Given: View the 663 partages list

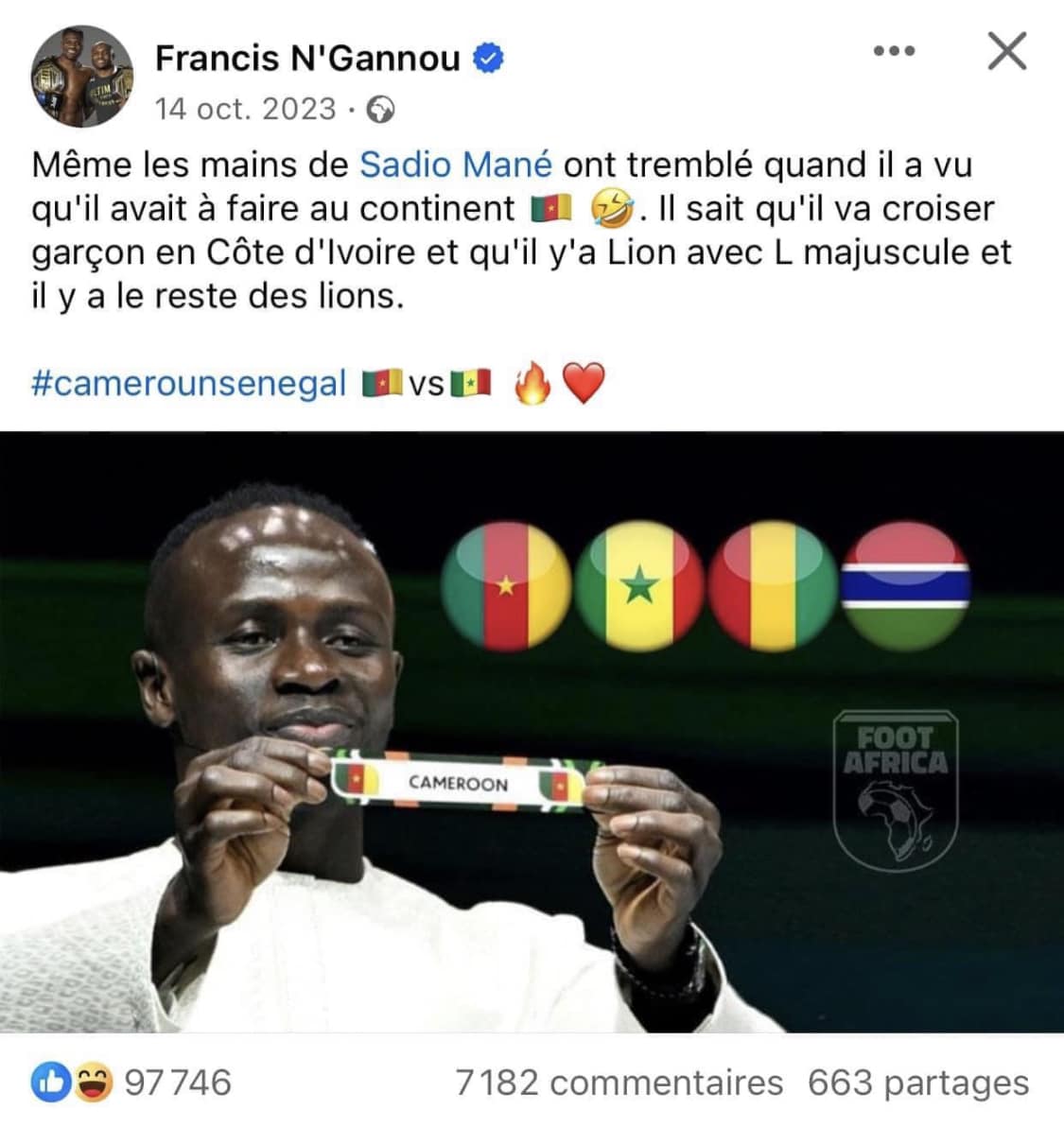Looking at the screenshot, I should pos(917,1083).
